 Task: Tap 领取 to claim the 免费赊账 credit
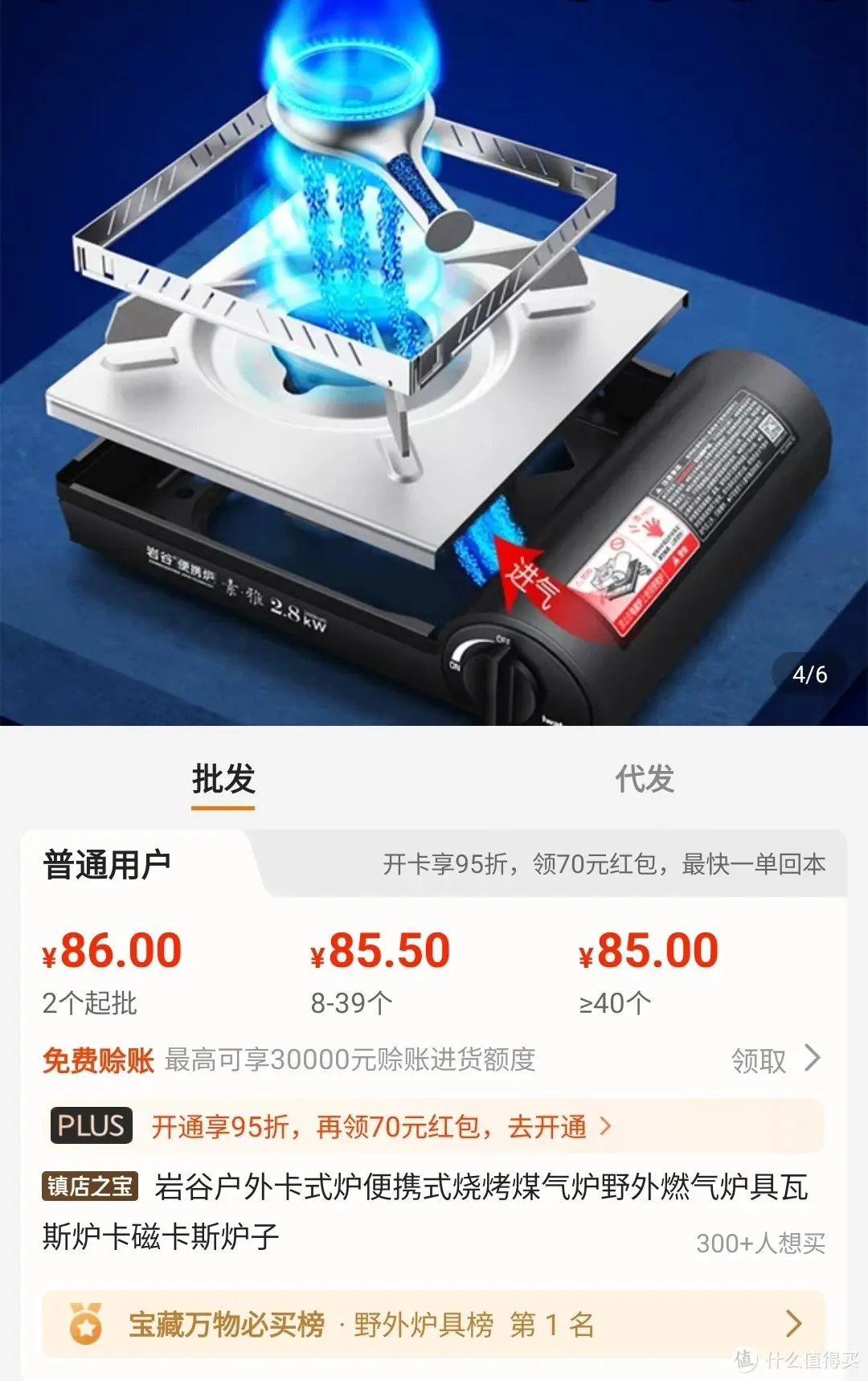click(774, 1060)
